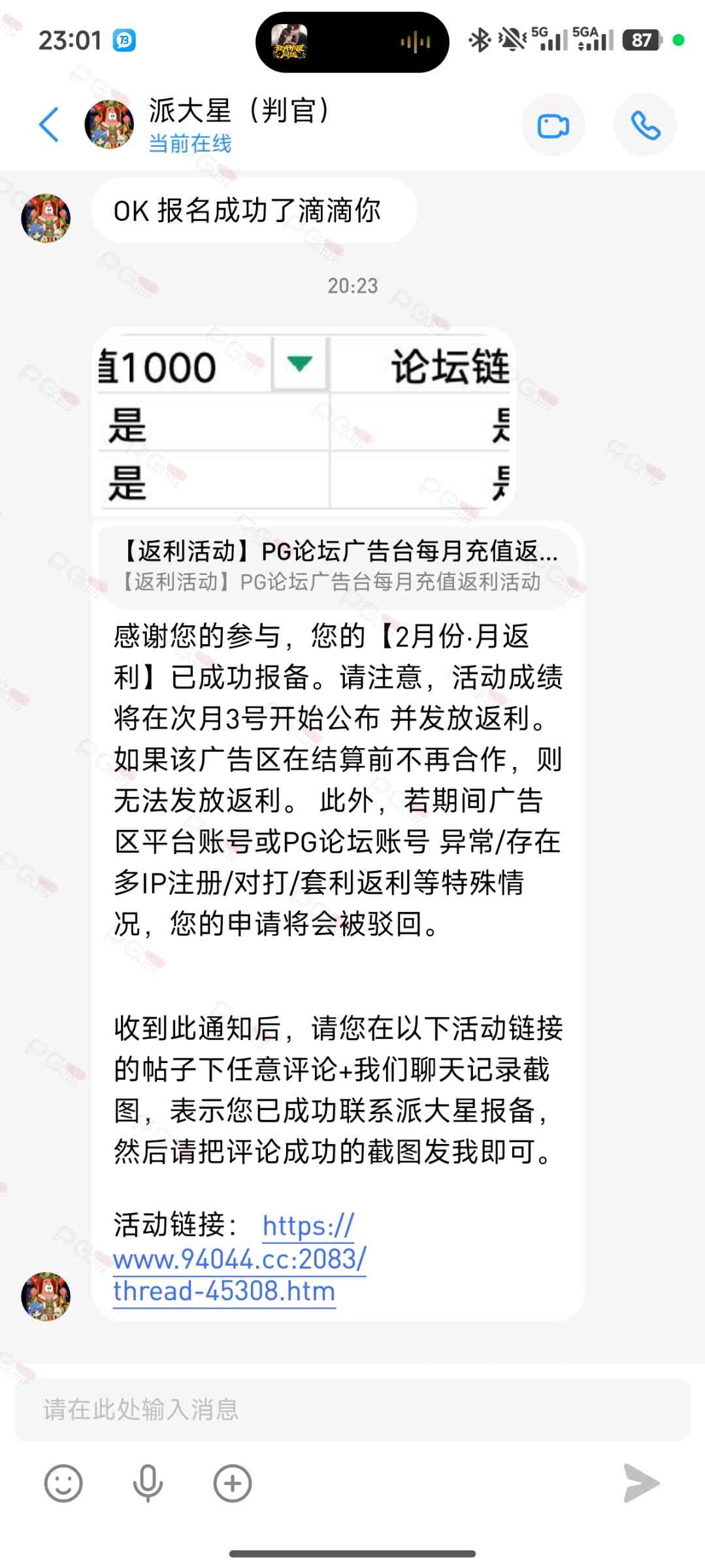Send the message with arrow button

coord(640,1483)
